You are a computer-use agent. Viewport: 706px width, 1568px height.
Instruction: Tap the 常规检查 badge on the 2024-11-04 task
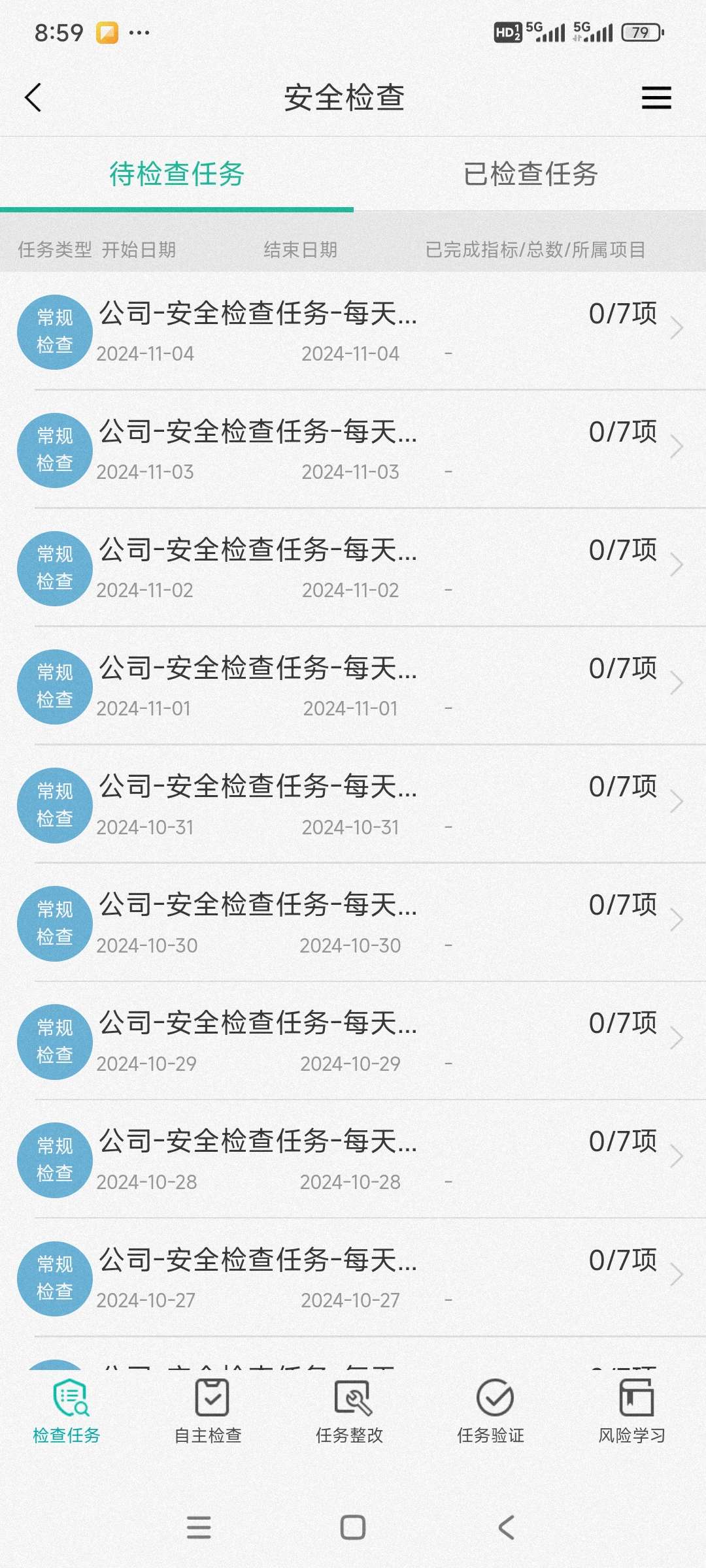(x=54, y=332)
